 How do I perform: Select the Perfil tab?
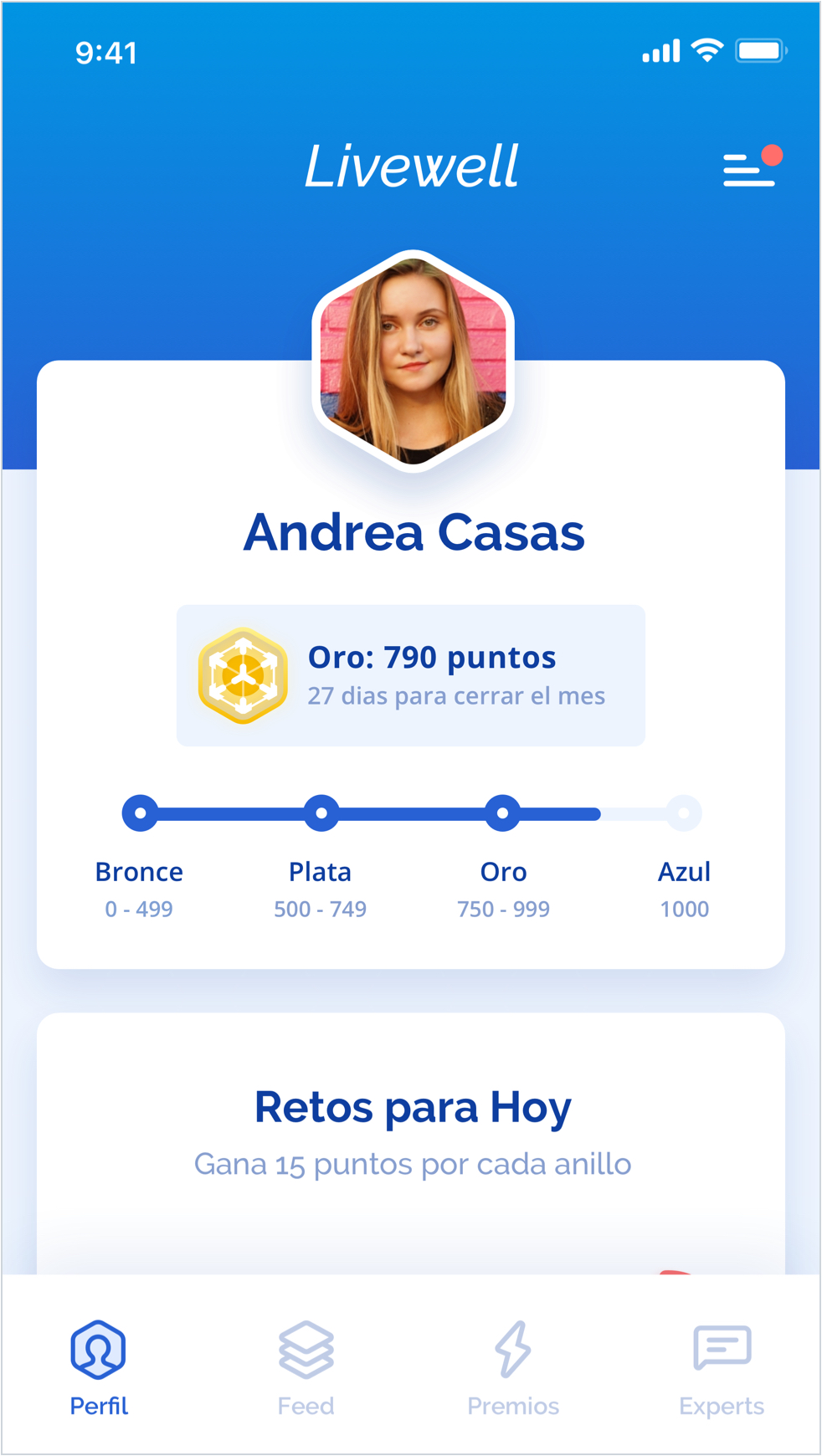coord(99,1367)
